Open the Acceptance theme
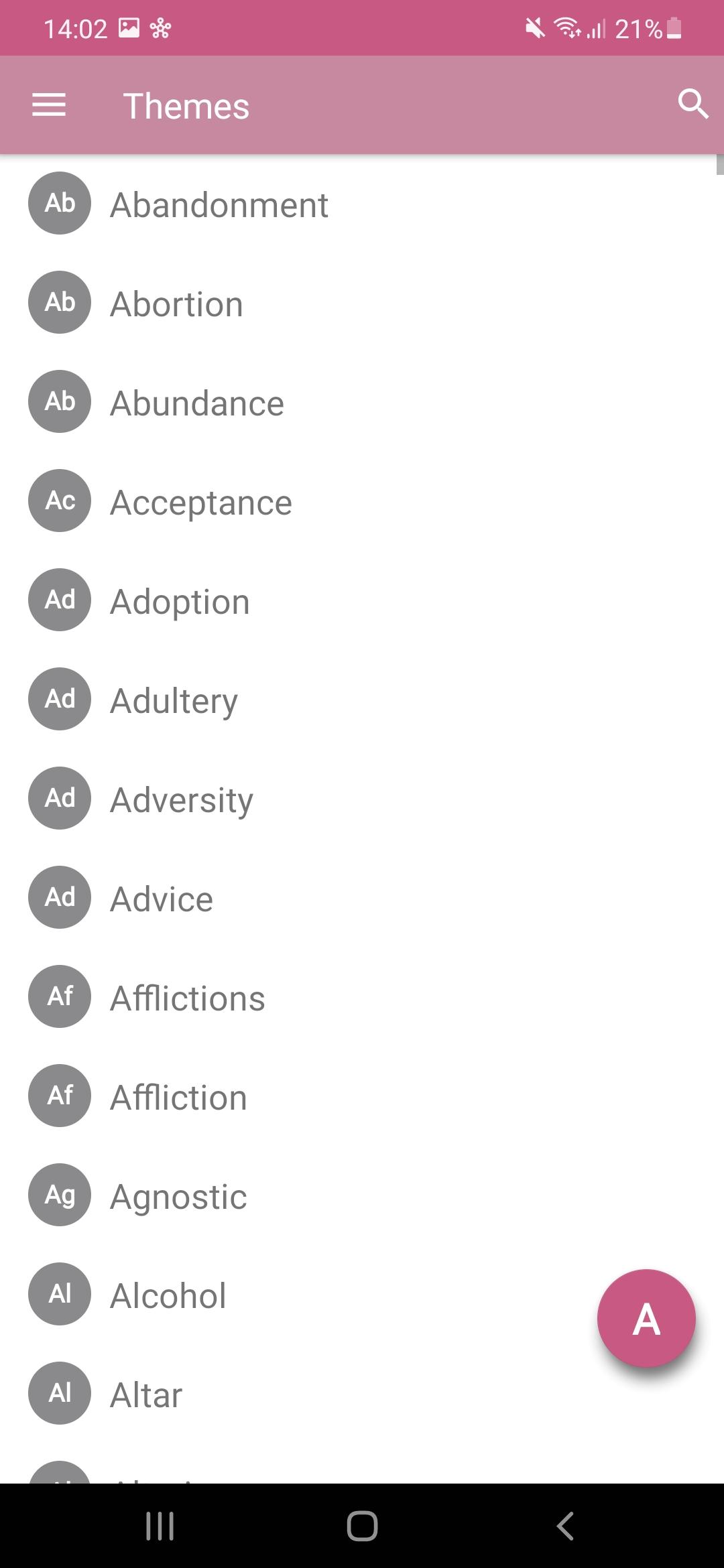Screen dimensions: 724x1568 click(x=362, y=501)
